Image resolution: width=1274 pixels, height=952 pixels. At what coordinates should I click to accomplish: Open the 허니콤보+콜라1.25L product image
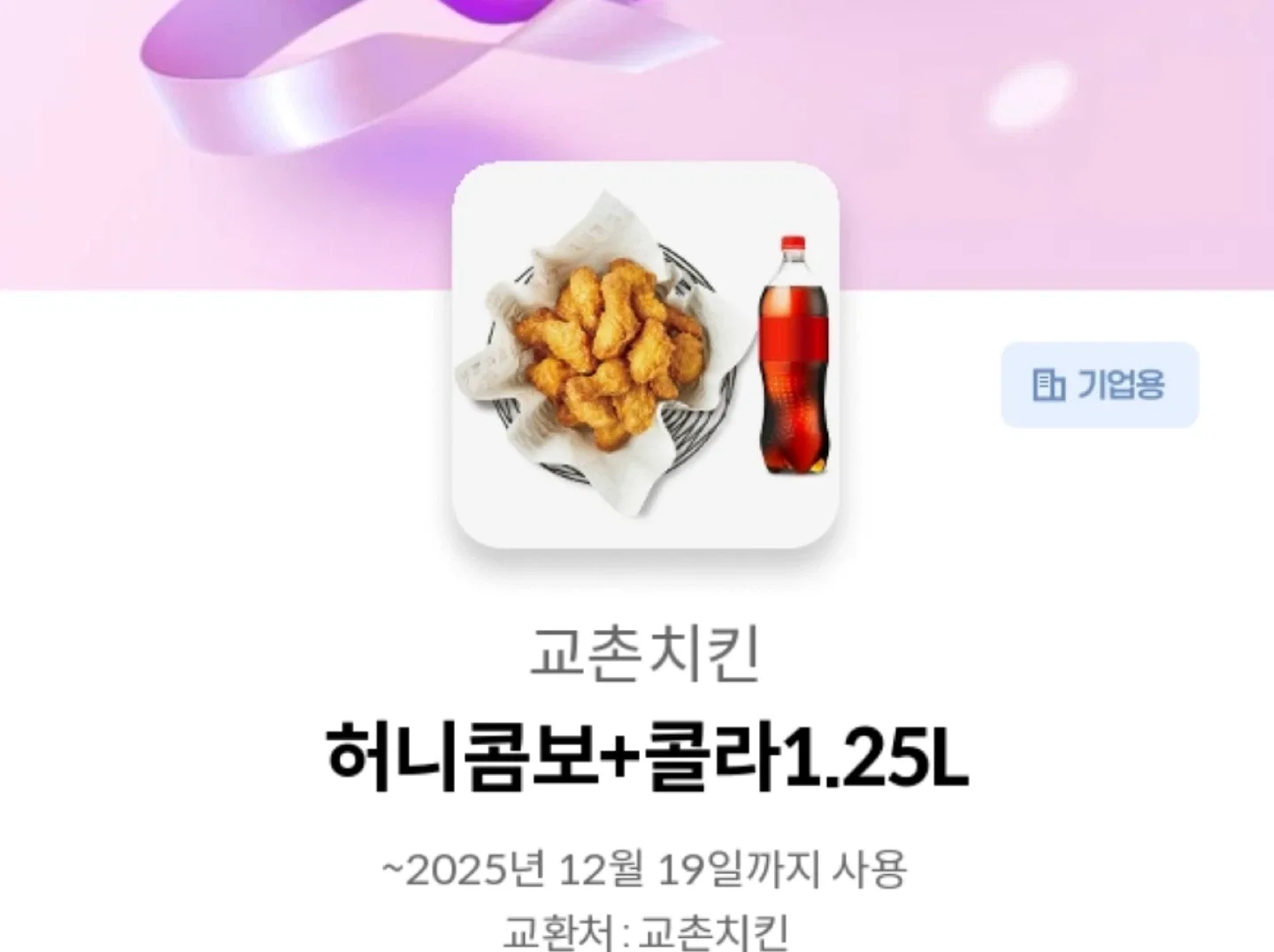pyautogui.click(x=645, y=354)
